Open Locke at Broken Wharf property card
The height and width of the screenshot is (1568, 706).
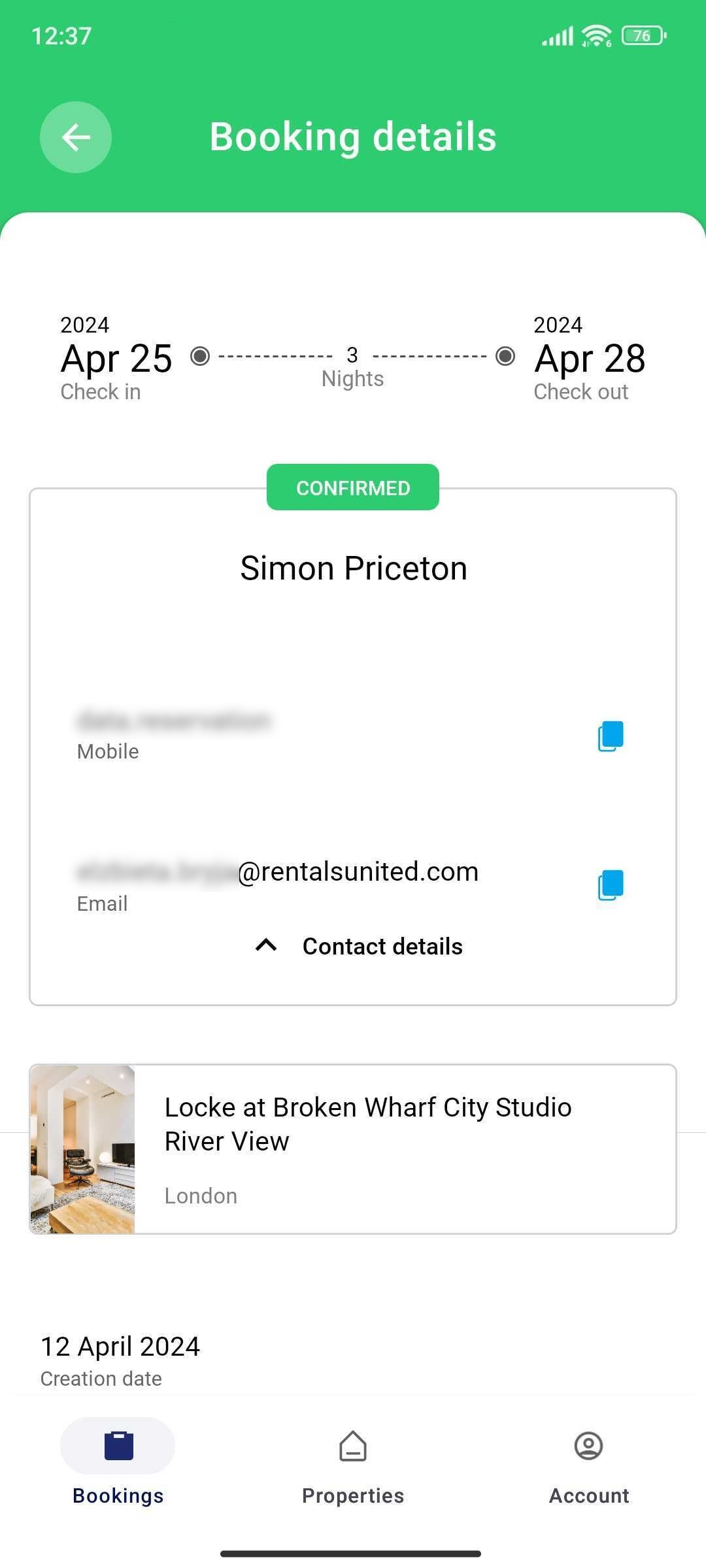pyautogui.click(x=353, y=1149)
